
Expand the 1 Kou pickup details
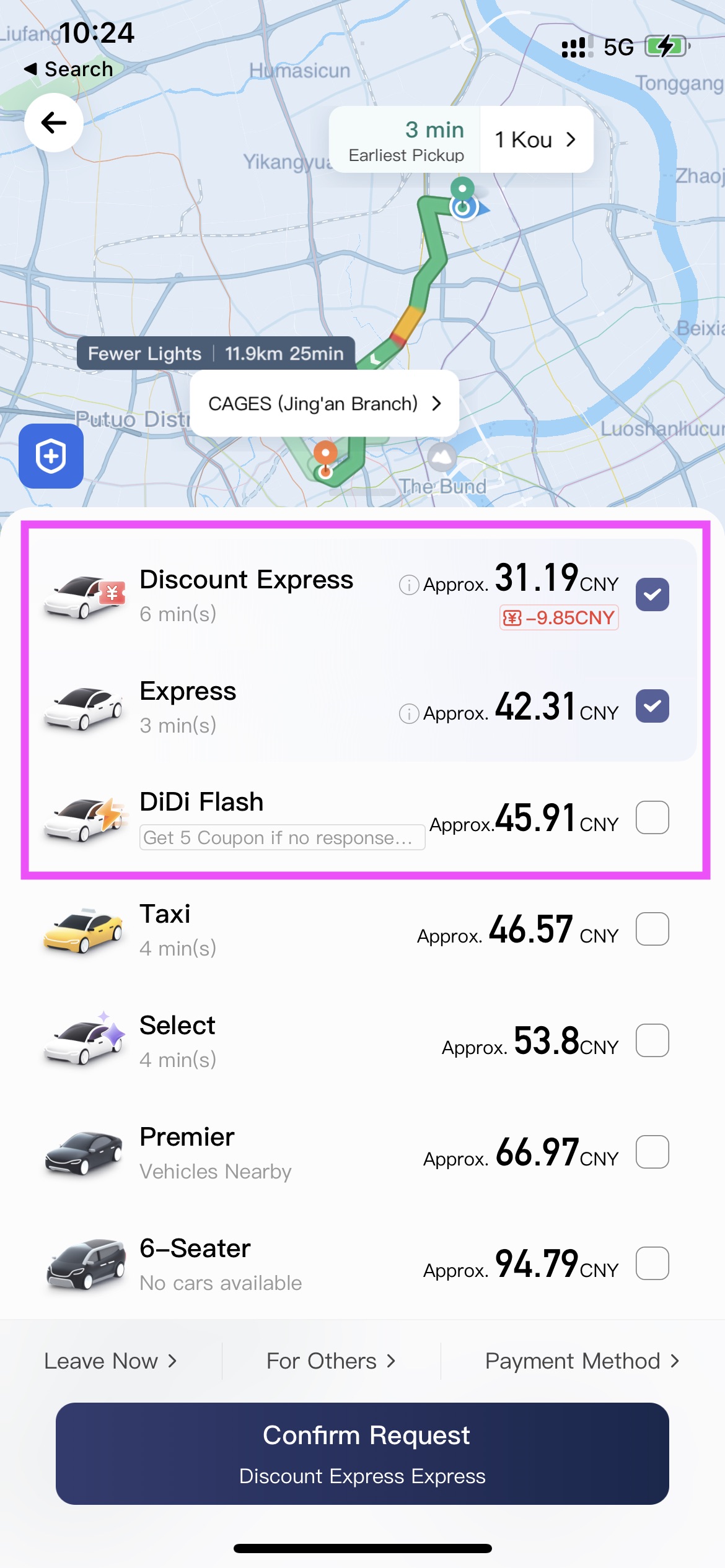[x=536, y=139]
